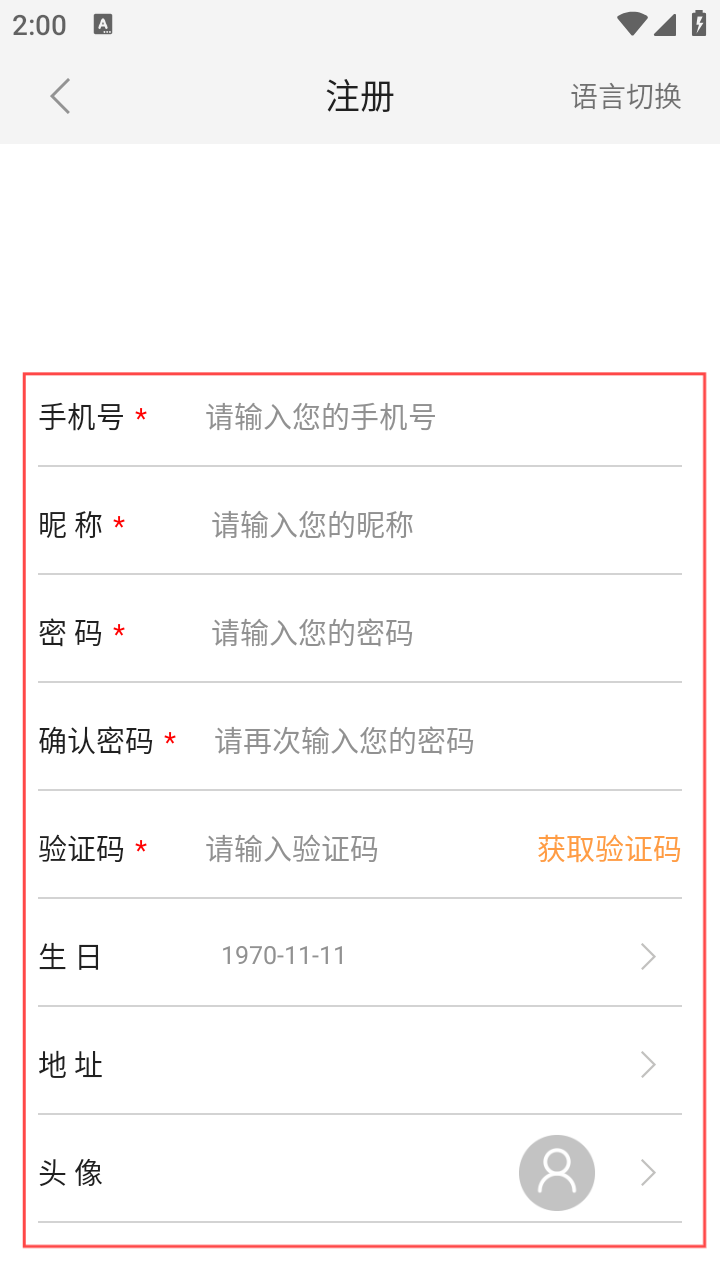Focus the 昵称 nickname field
720x1280 pixels.
click(445, 525)
